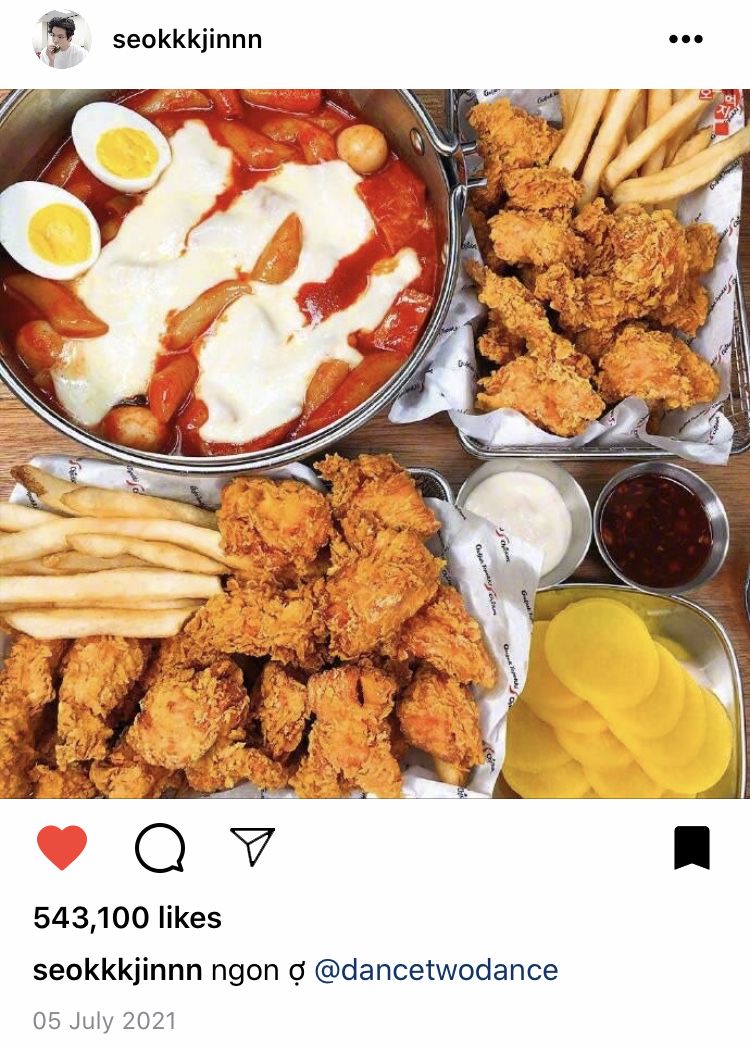Unlike the post with the red heart
The height and width of the screenshot is (1046, 750).
[x=62, y=848]
